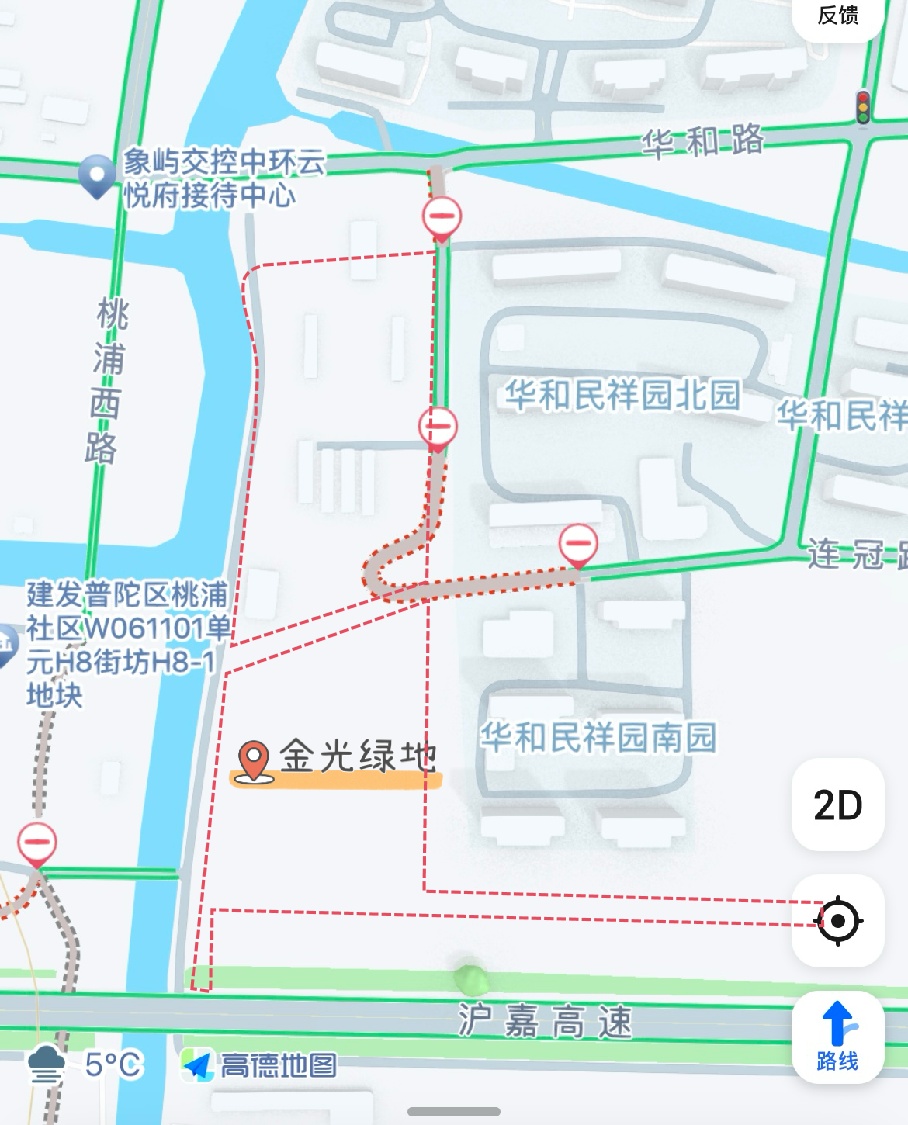Viewport: 908px width, 1125px height.
Task: Open the weather info showing 5°C
Action: (85, 1065)
